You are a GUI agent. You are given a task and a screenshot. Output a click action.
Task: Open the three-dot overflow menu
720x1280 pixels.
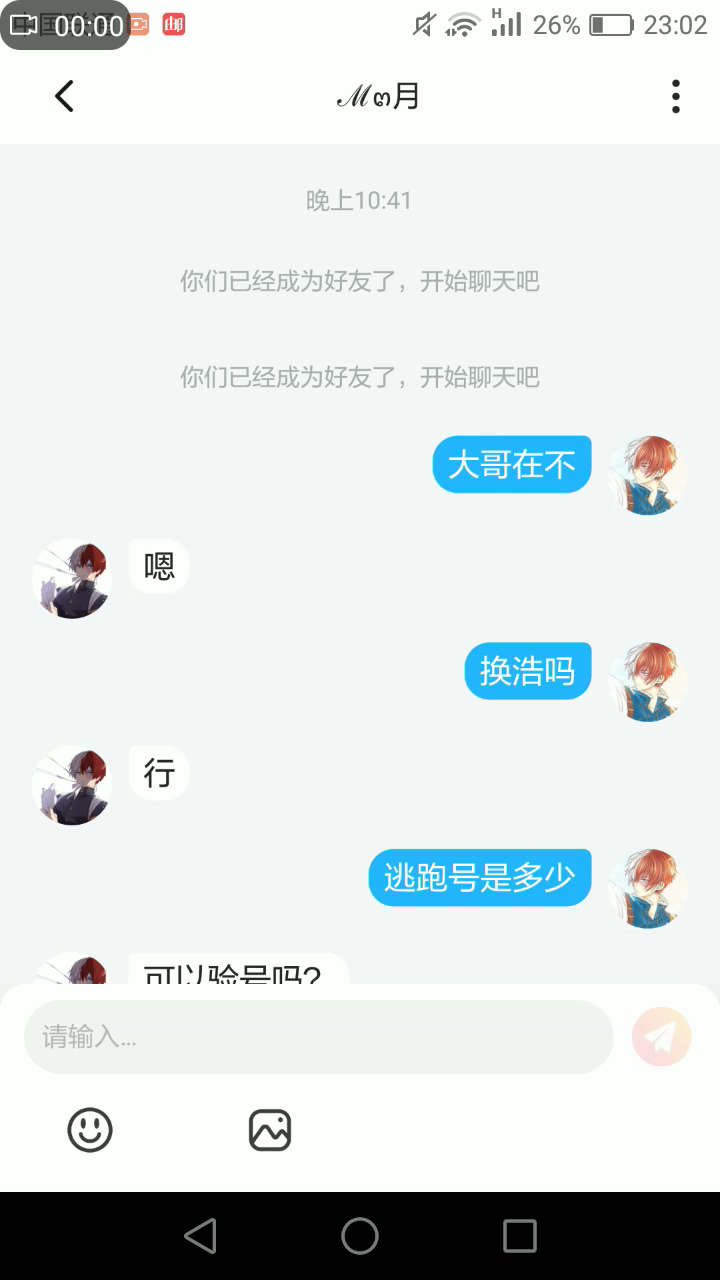click(676, 97)
